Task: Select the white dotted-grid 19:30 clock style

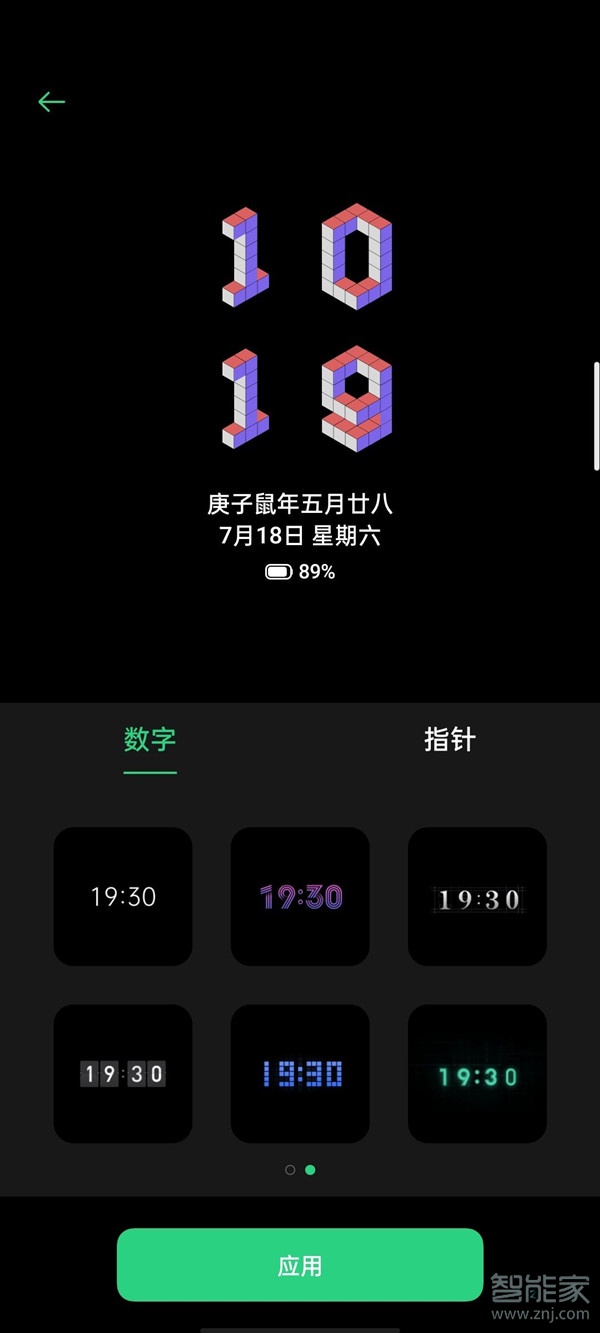Action: (477, 896)
